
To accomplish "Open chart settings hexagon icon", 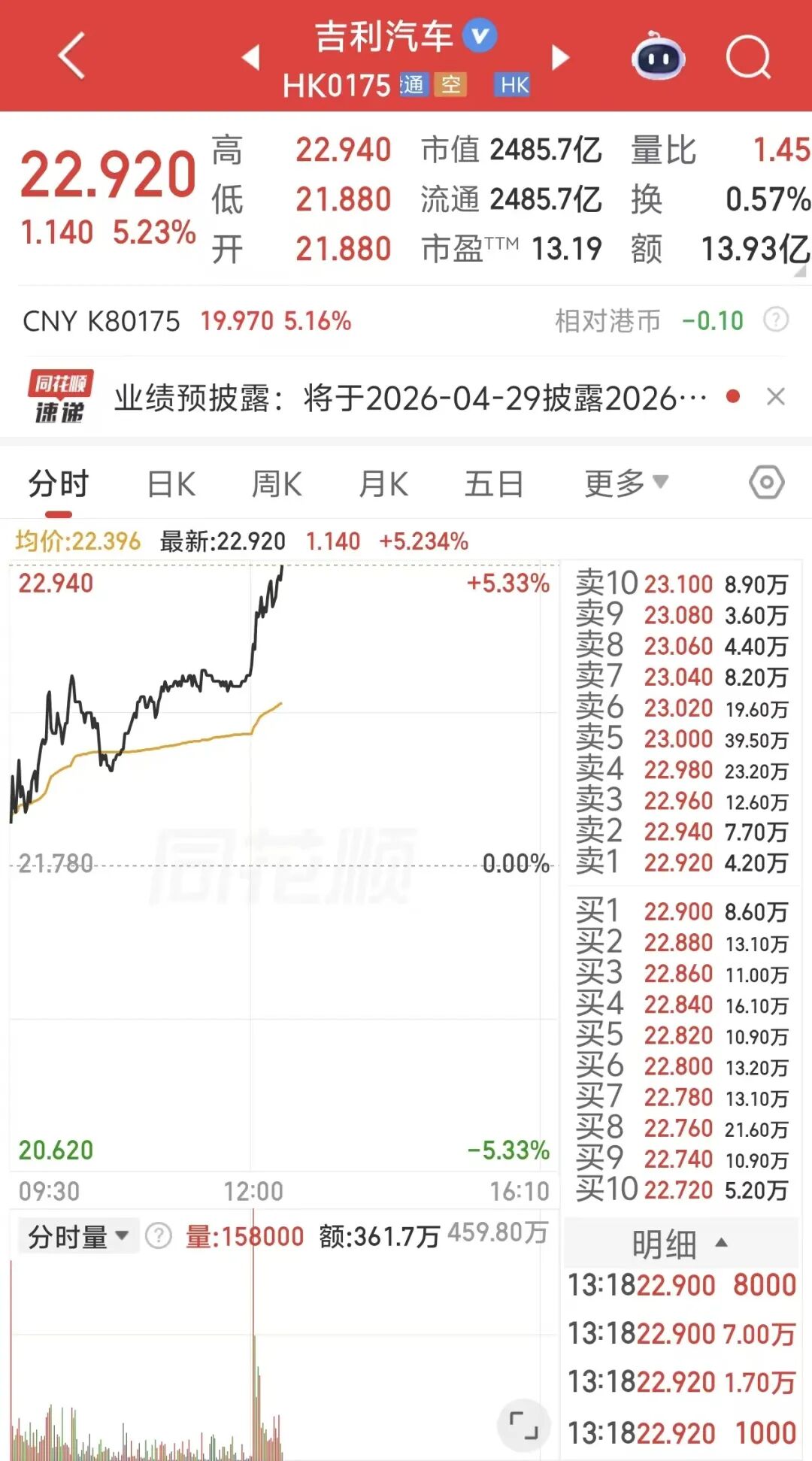I will tap(767, 482).
